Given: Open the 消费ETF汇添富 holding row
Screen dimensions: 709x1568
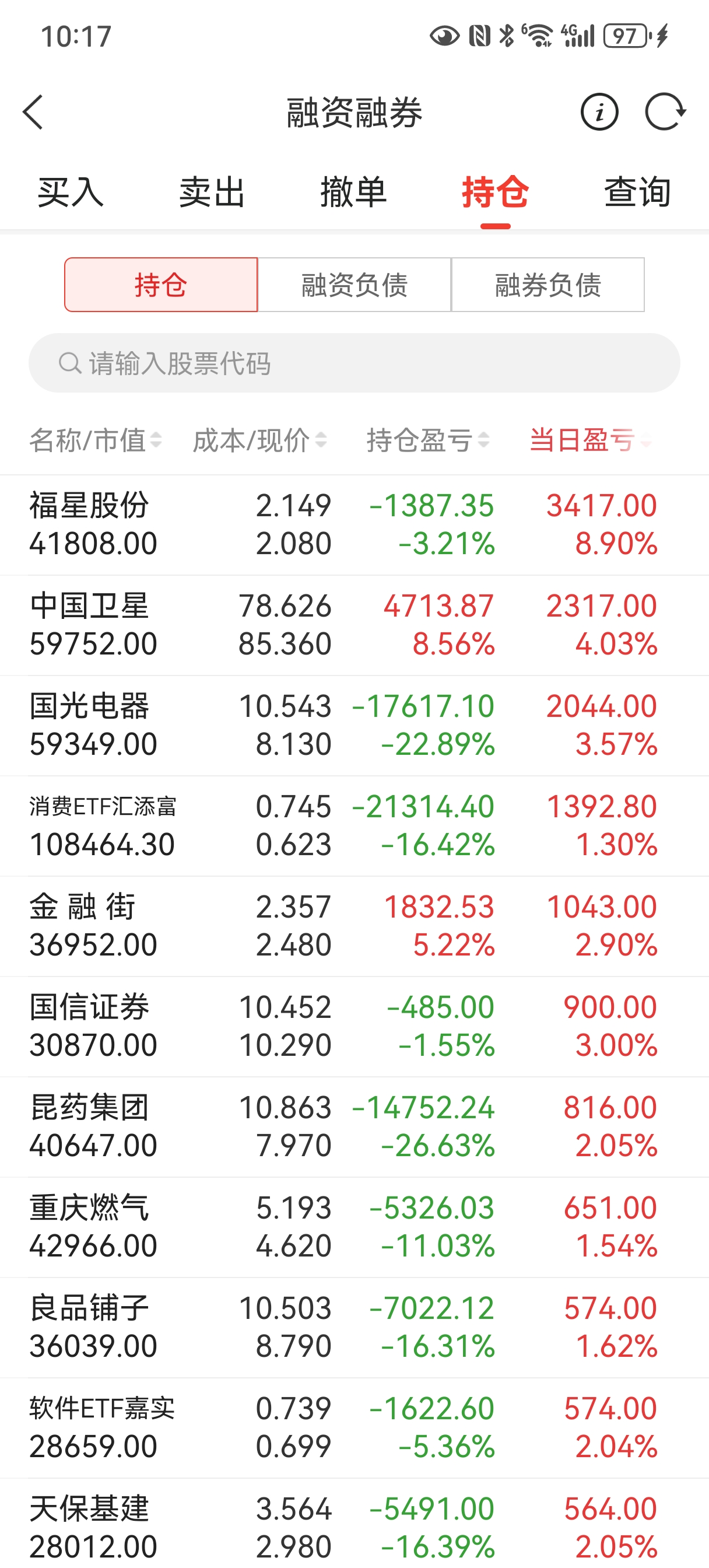Looking at the screenshot, I should click(354, 826).
